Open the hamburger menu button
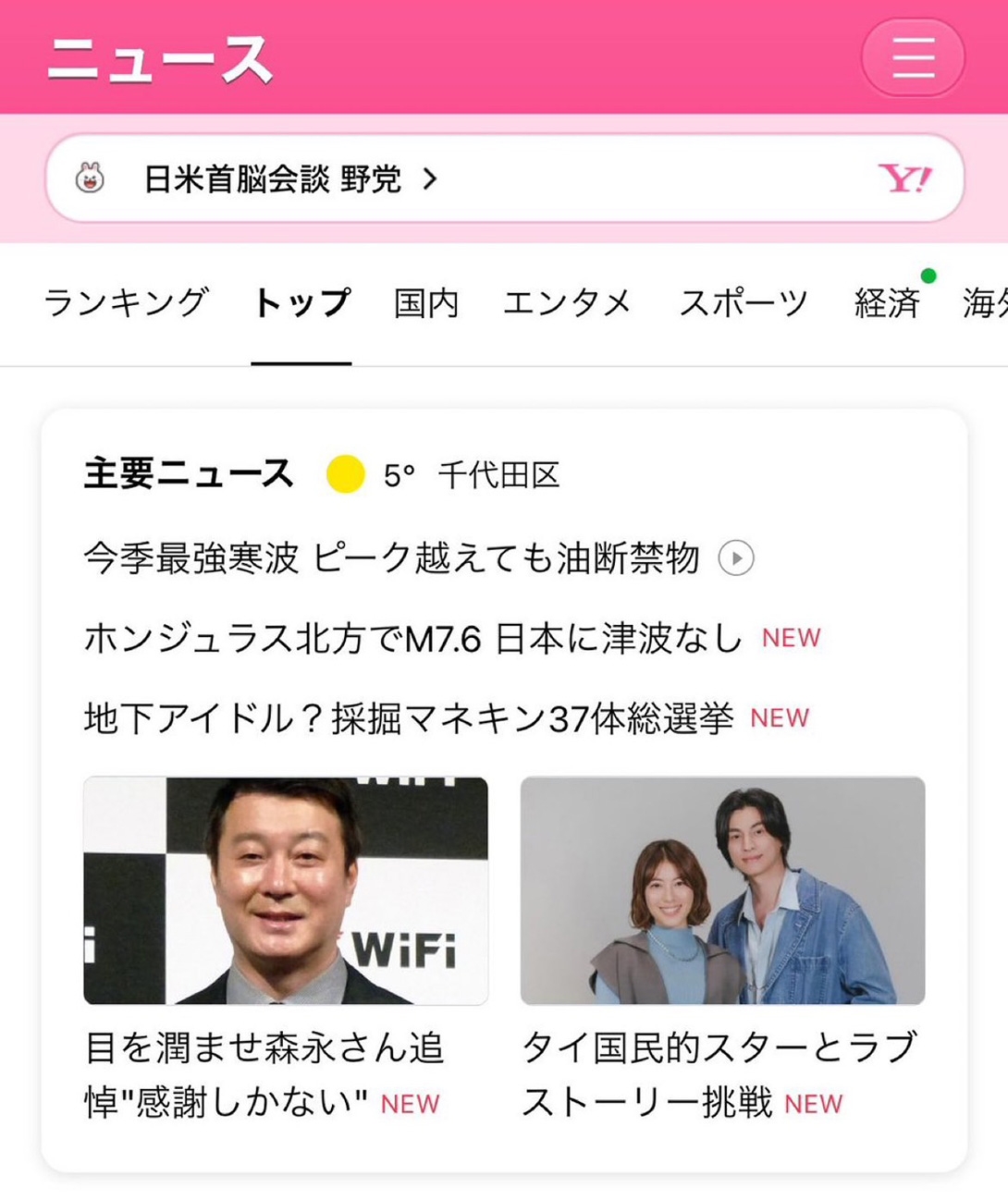The width and height of the screenshot is (1008, 1200). click(x=913, y=57)
